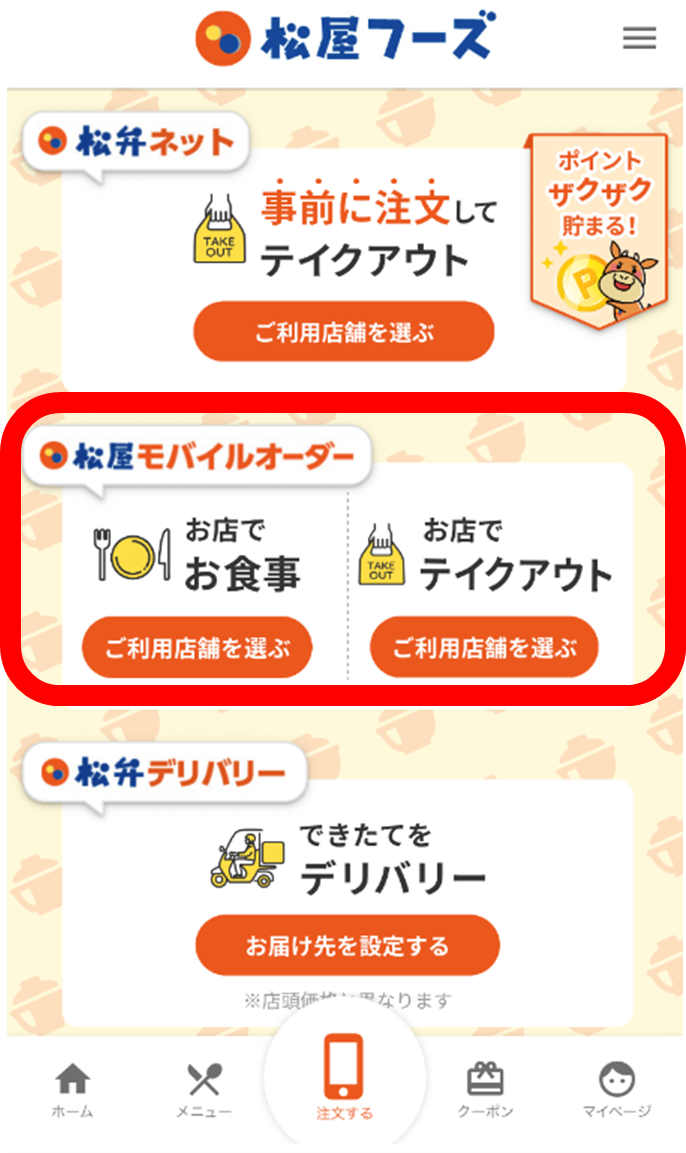Choose a store for pre-order takeout
Viewport: 686px width, 1153px height.
point(343,333)
